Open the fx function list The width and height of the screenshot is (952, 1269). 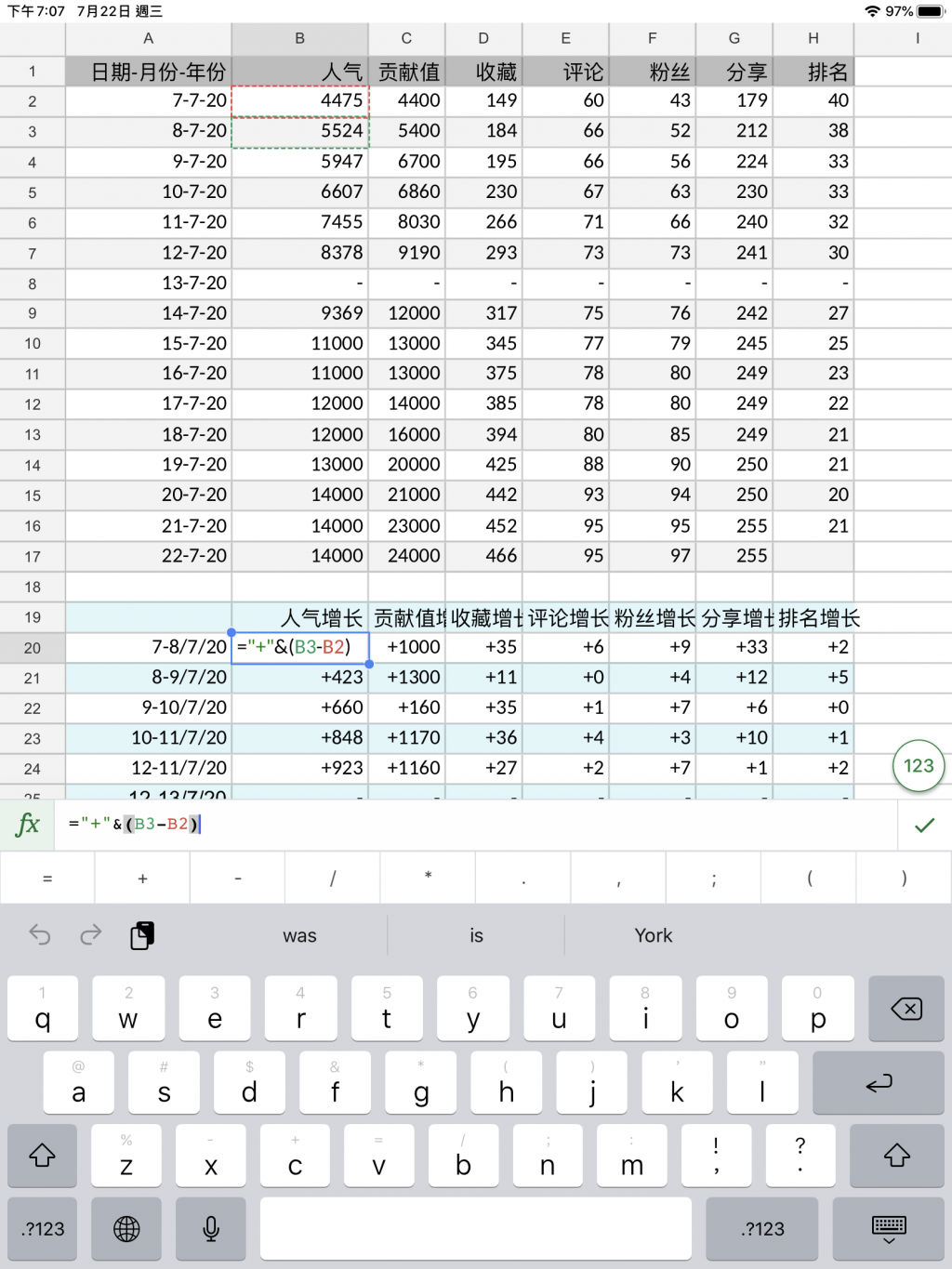(28, 825)
